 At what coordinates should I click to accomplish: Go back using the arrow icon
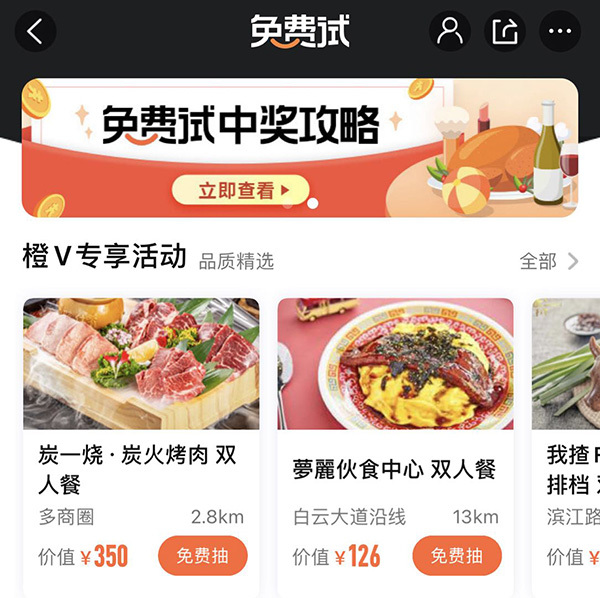coord(35,31)
